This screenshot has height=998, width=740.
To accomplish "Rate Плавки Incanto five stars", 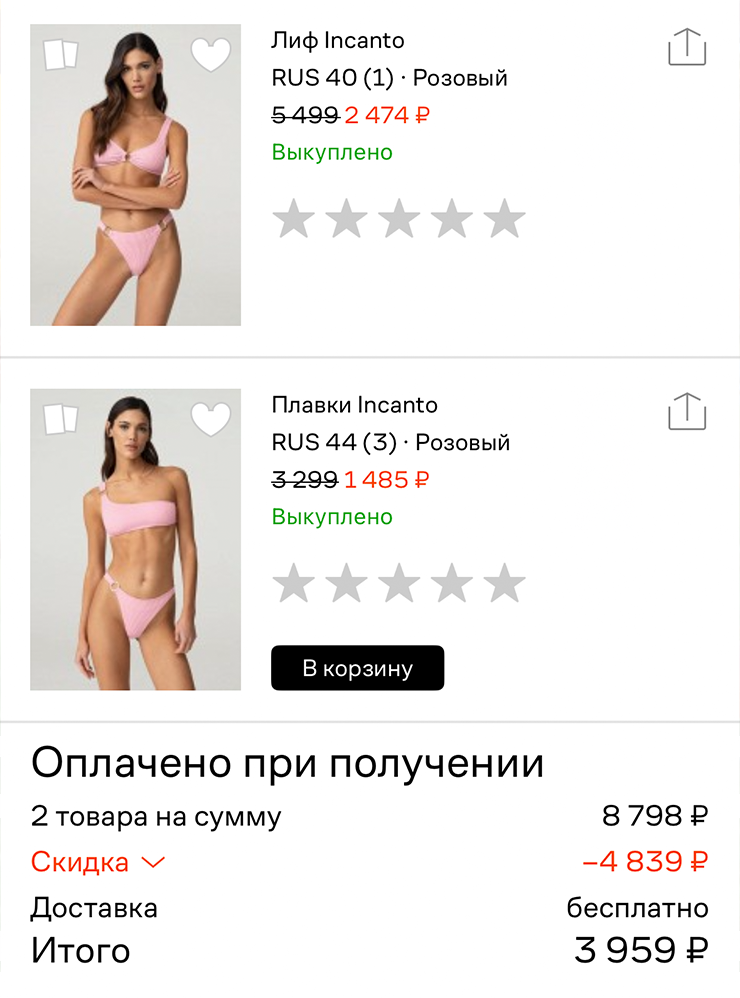I will tap(504, 583).
